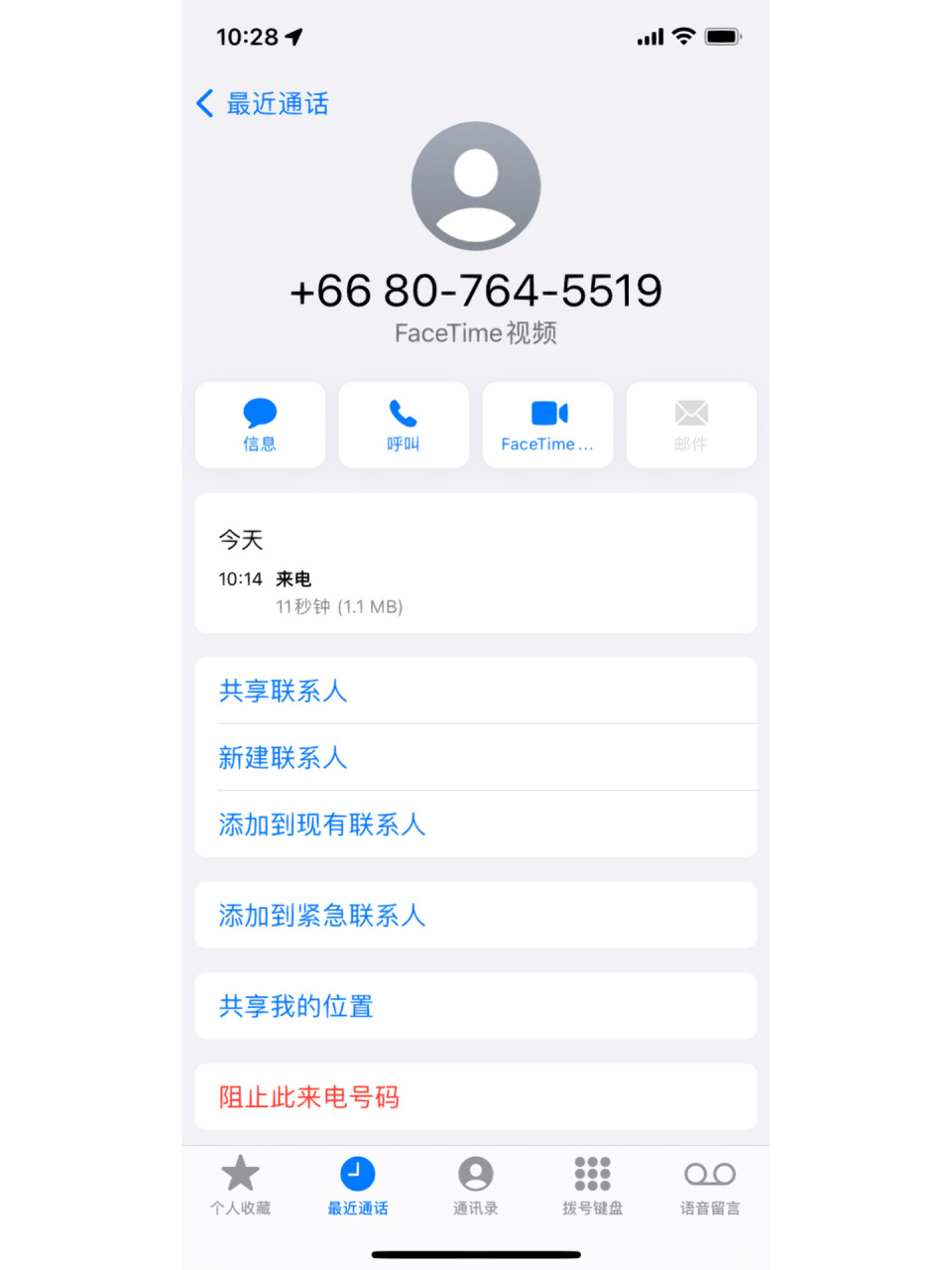
Task: Open 语音留言 voicemail icon
Action: coord(709,1186)
